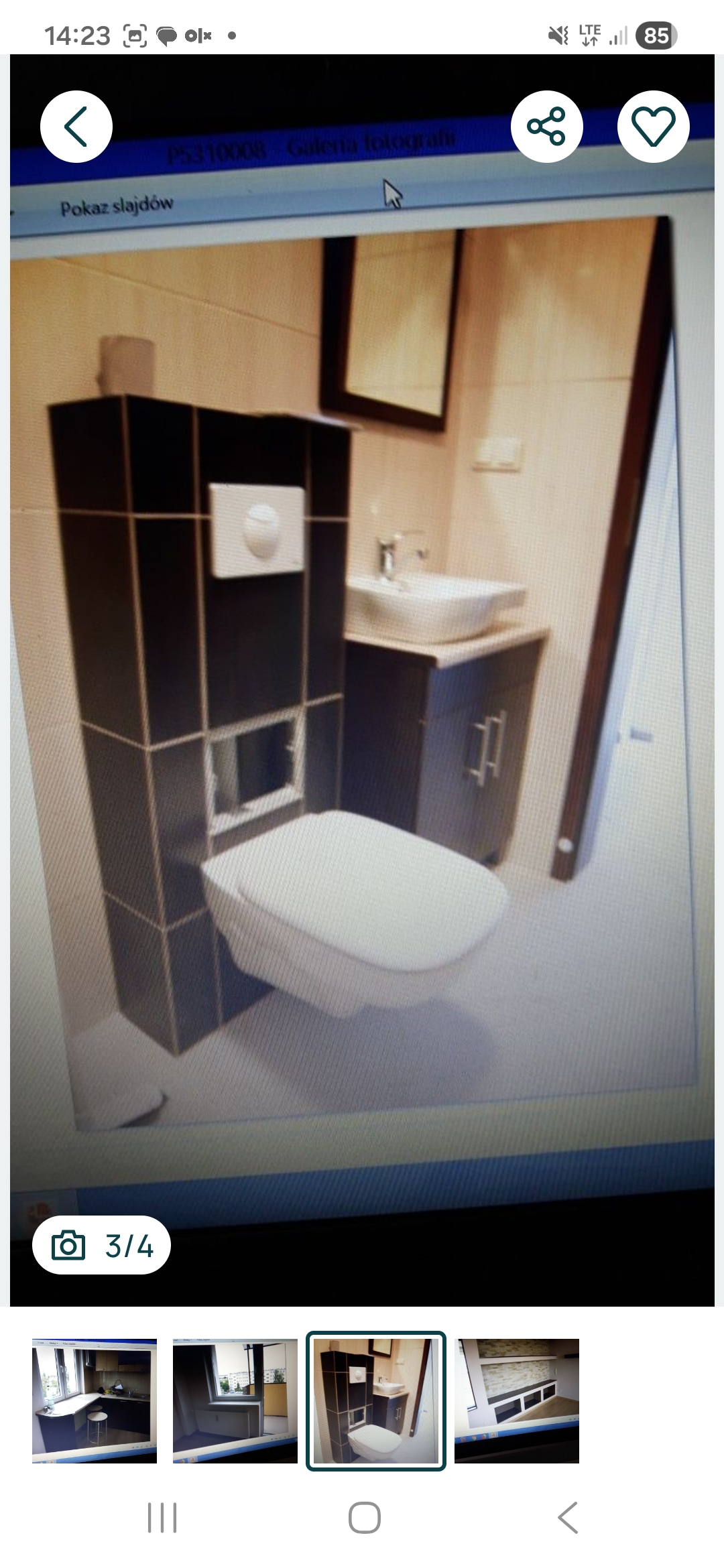Select the first kitchen photo thumbnail

click(95, 1400)
